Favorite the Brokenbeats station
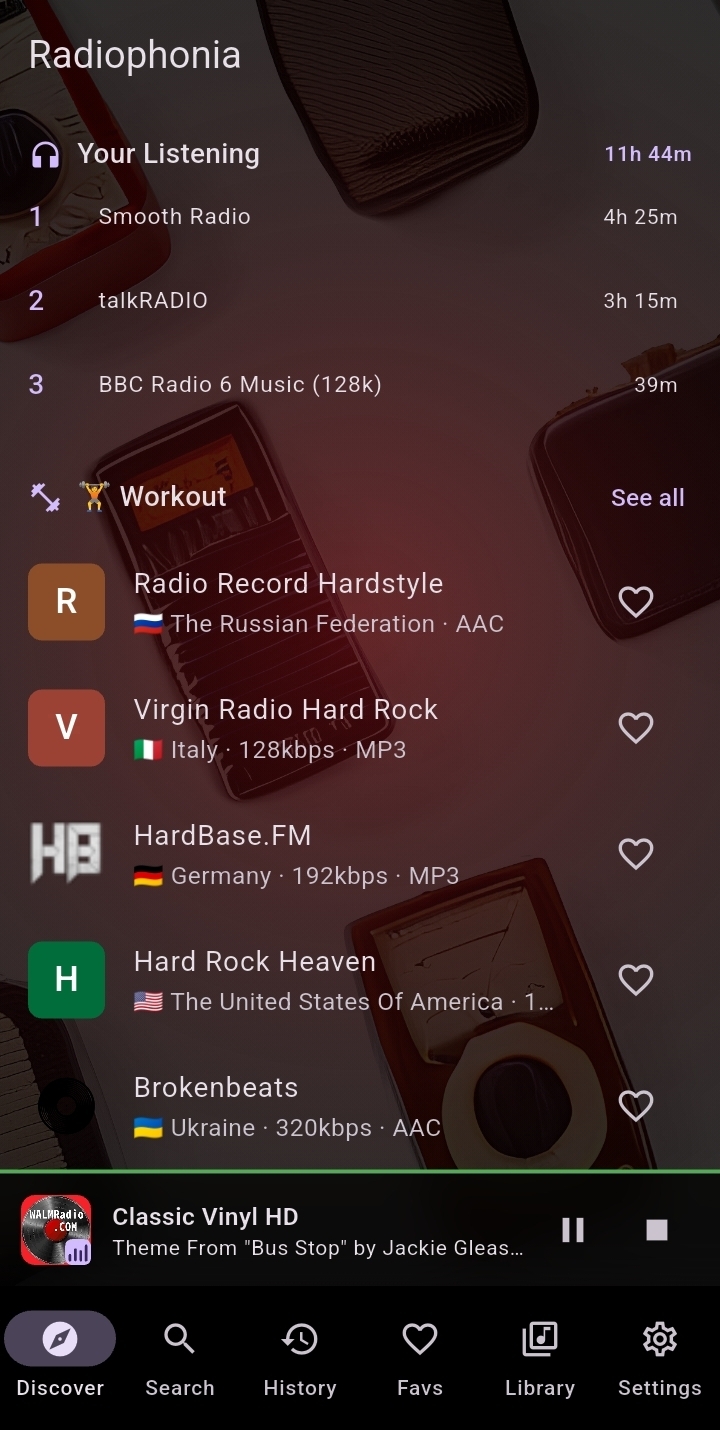The height and width of the screenshot is (1430, 720). tap(635, 1105)
